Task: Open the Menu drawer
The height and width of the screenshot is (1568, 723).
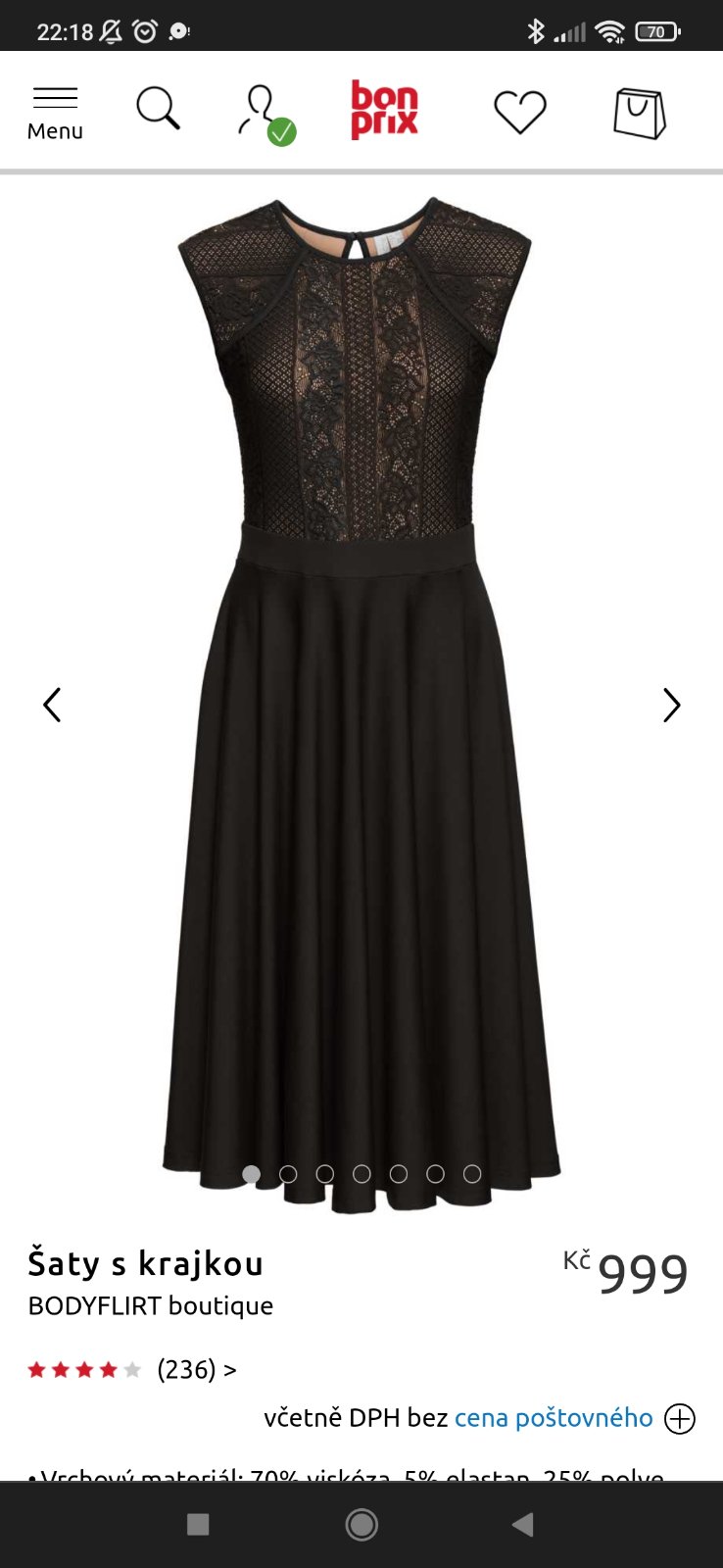Action: point(55,113)
